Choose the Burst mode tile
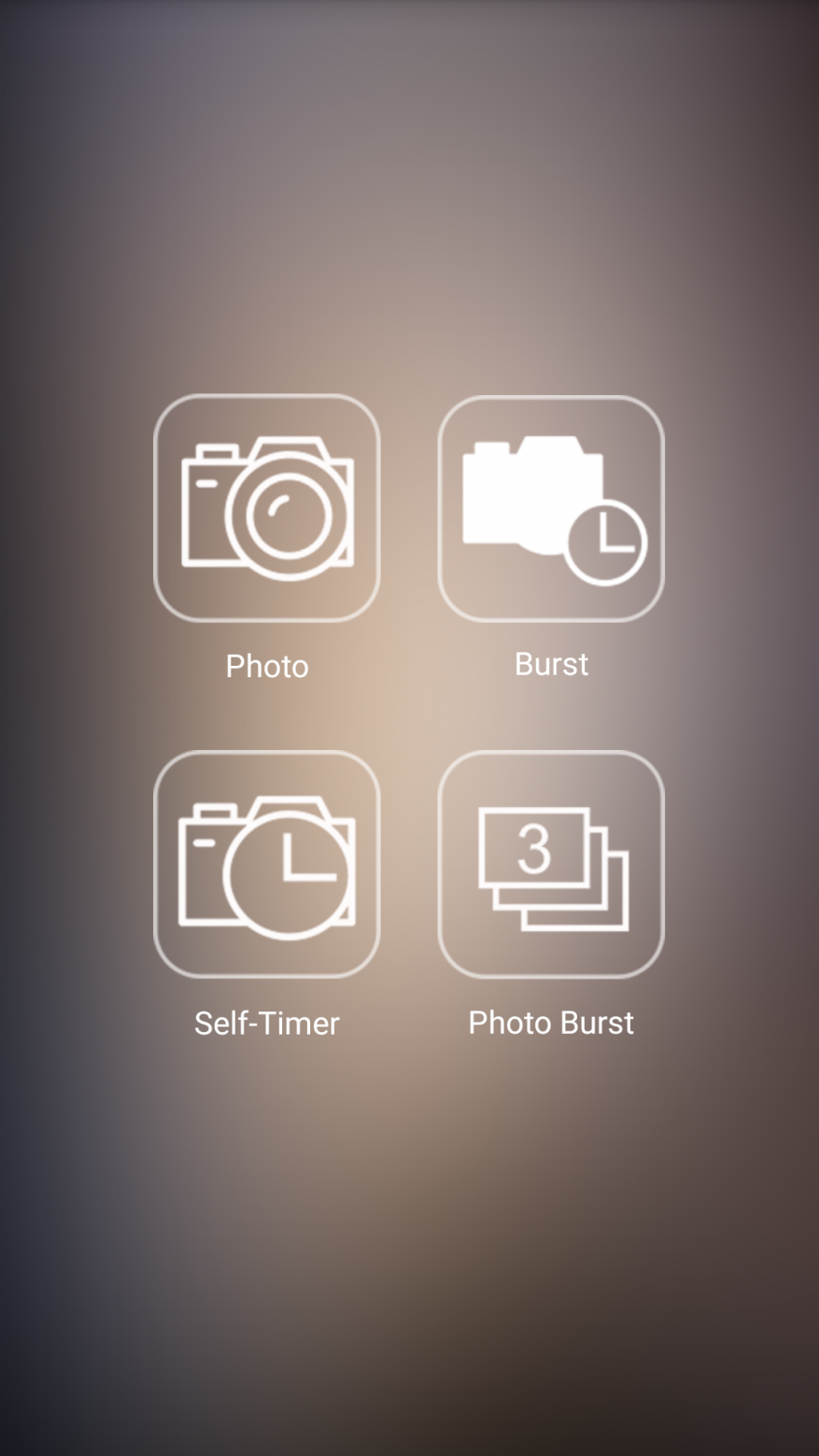This screenshot has height=1456, width=819. (551, 508)
